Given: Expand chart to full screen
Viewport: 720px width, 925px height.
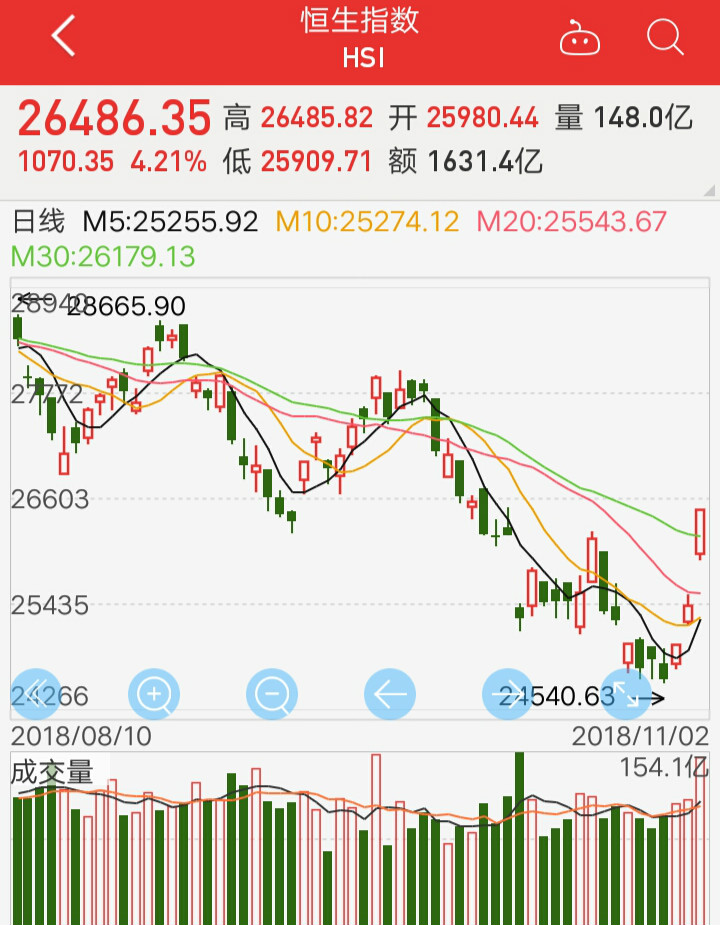Looking at the screenshot, I should coord(625,693).
